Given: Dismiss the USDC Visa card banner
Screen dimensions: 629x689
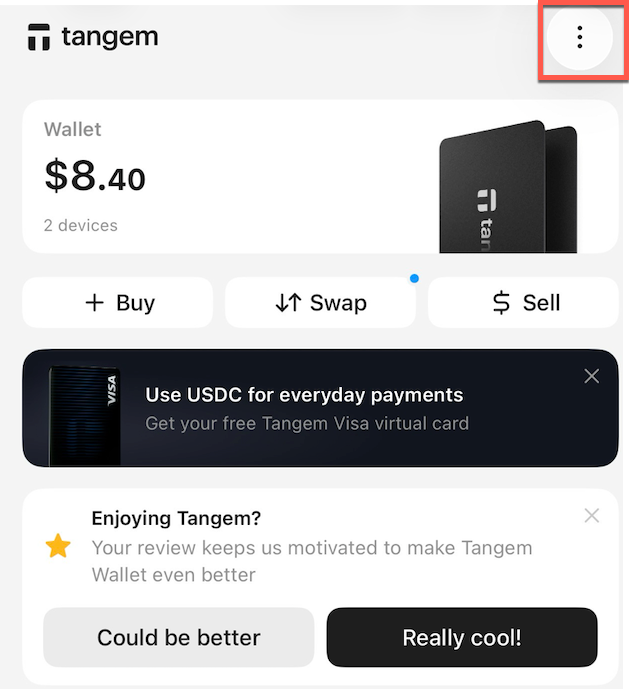Looking at the screenshot, I should [592, 376].
